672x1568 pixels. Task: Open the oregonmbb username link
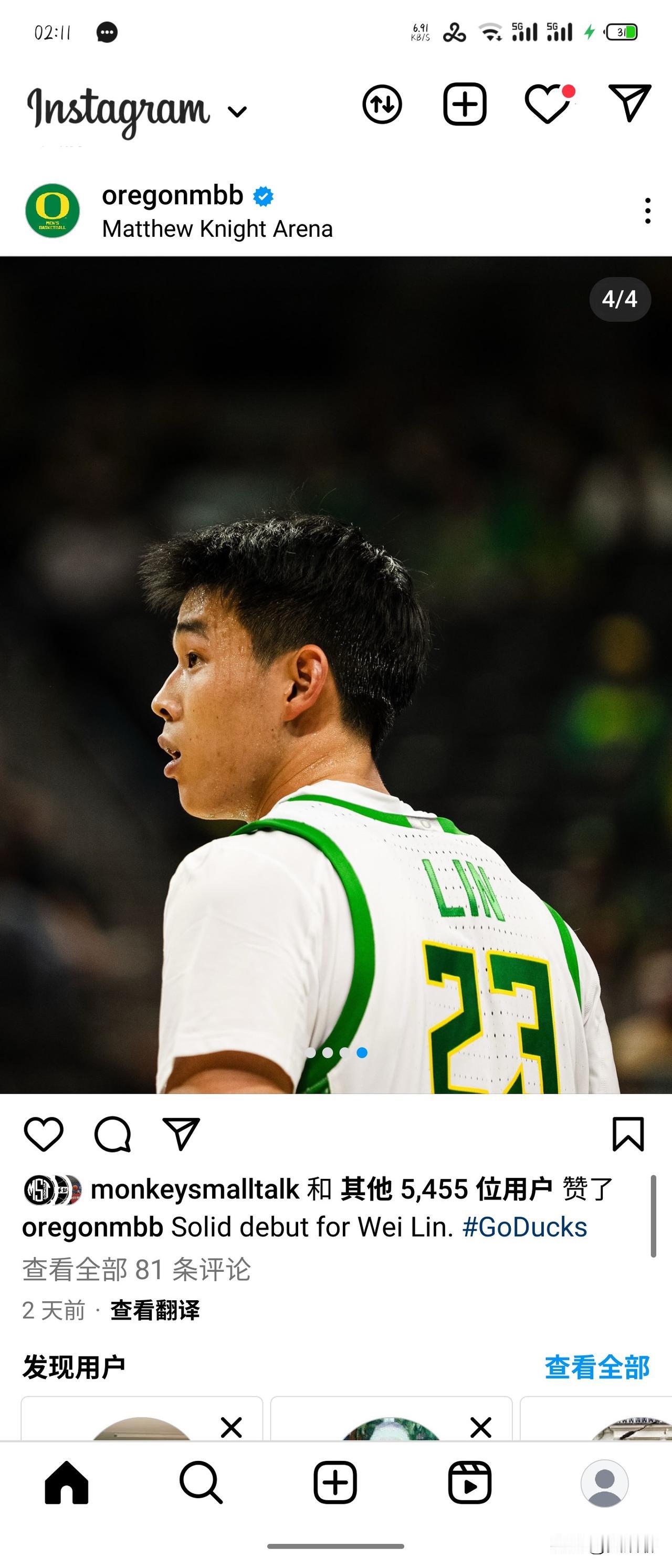point(173,195)
